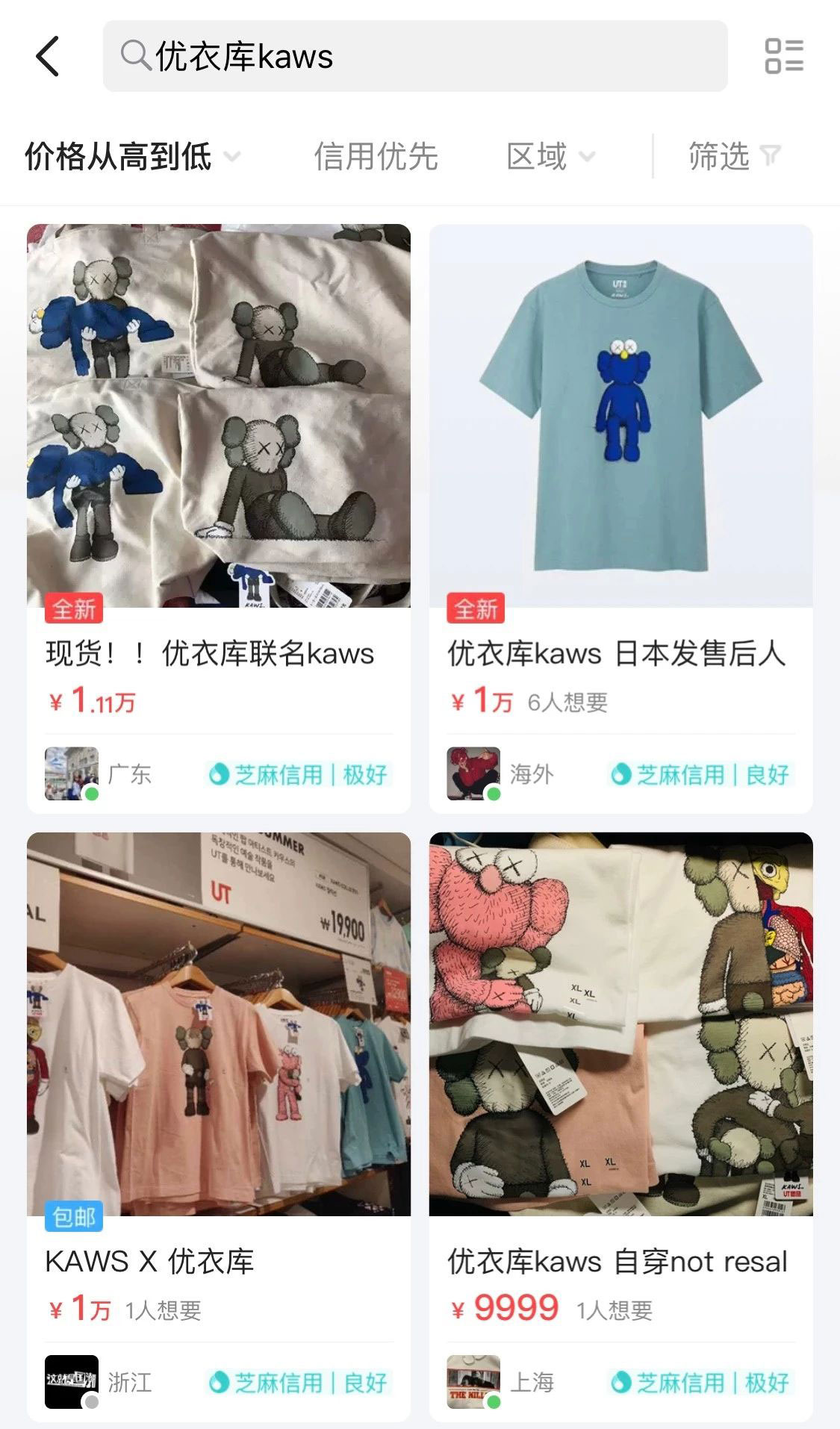Switch to list view layout icon
Image resolution: width=840 pixels, height=1429 pixels.
tap(783, 57)
